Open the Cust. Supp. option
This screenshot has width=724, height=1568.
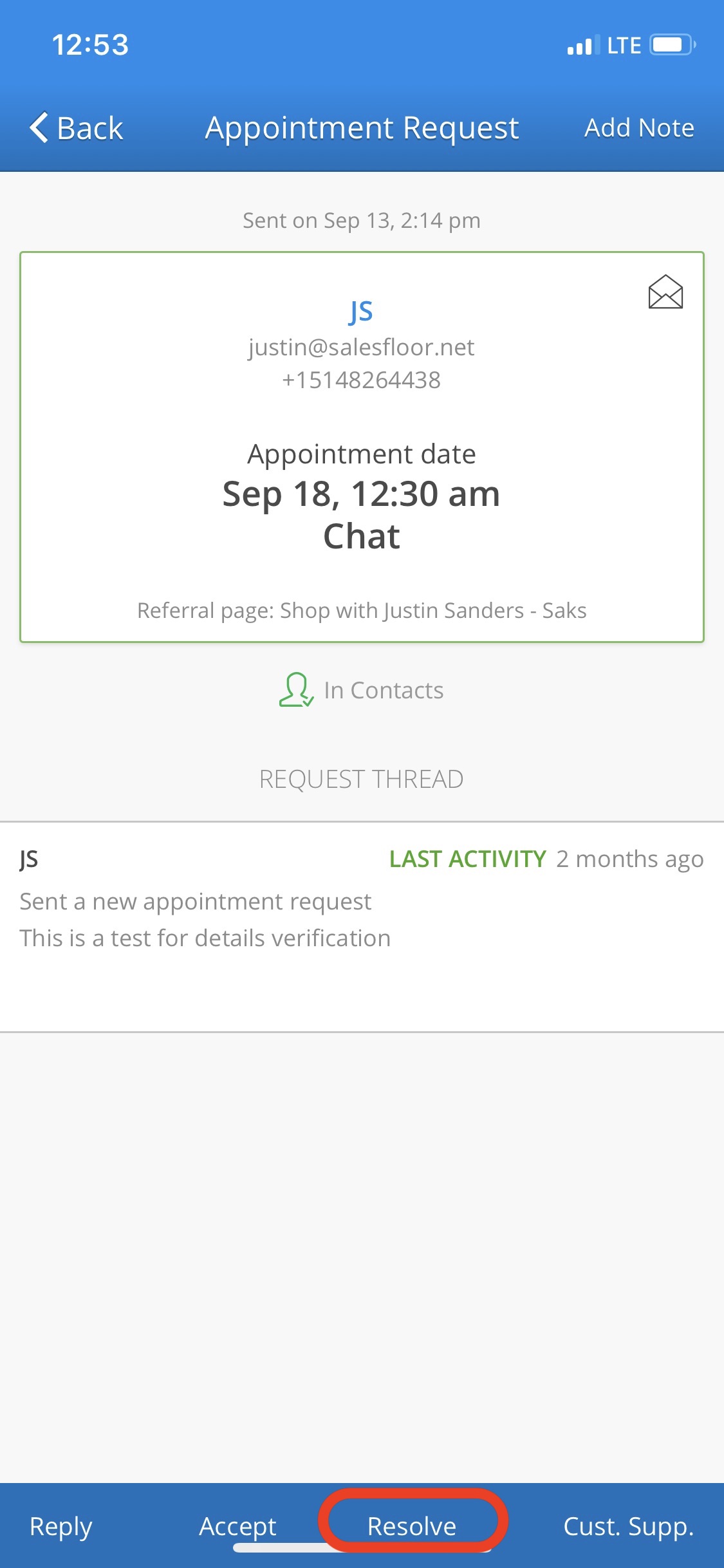[x=628, y=1526]
